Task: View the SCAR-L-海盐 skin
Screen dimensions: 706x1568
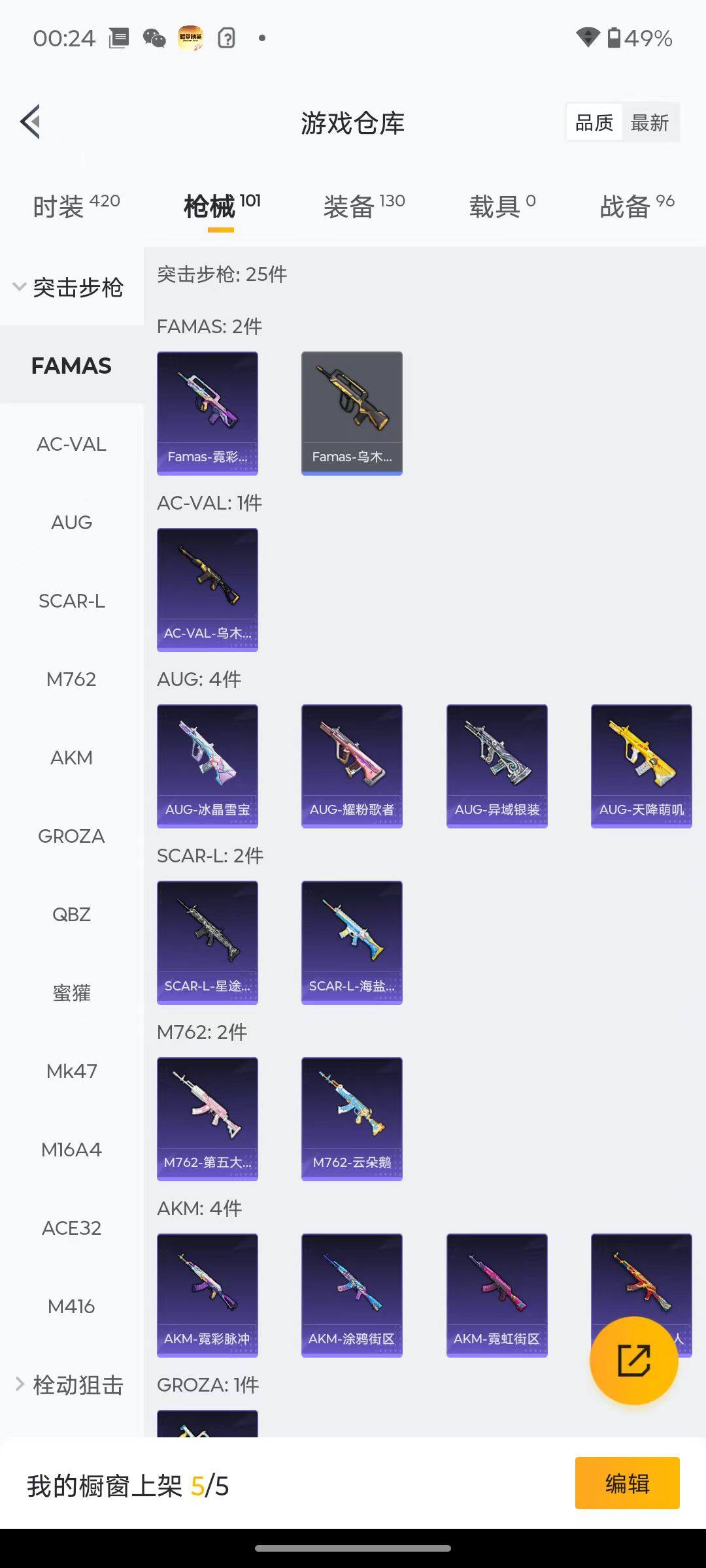Action: click(x=352, y=942)
